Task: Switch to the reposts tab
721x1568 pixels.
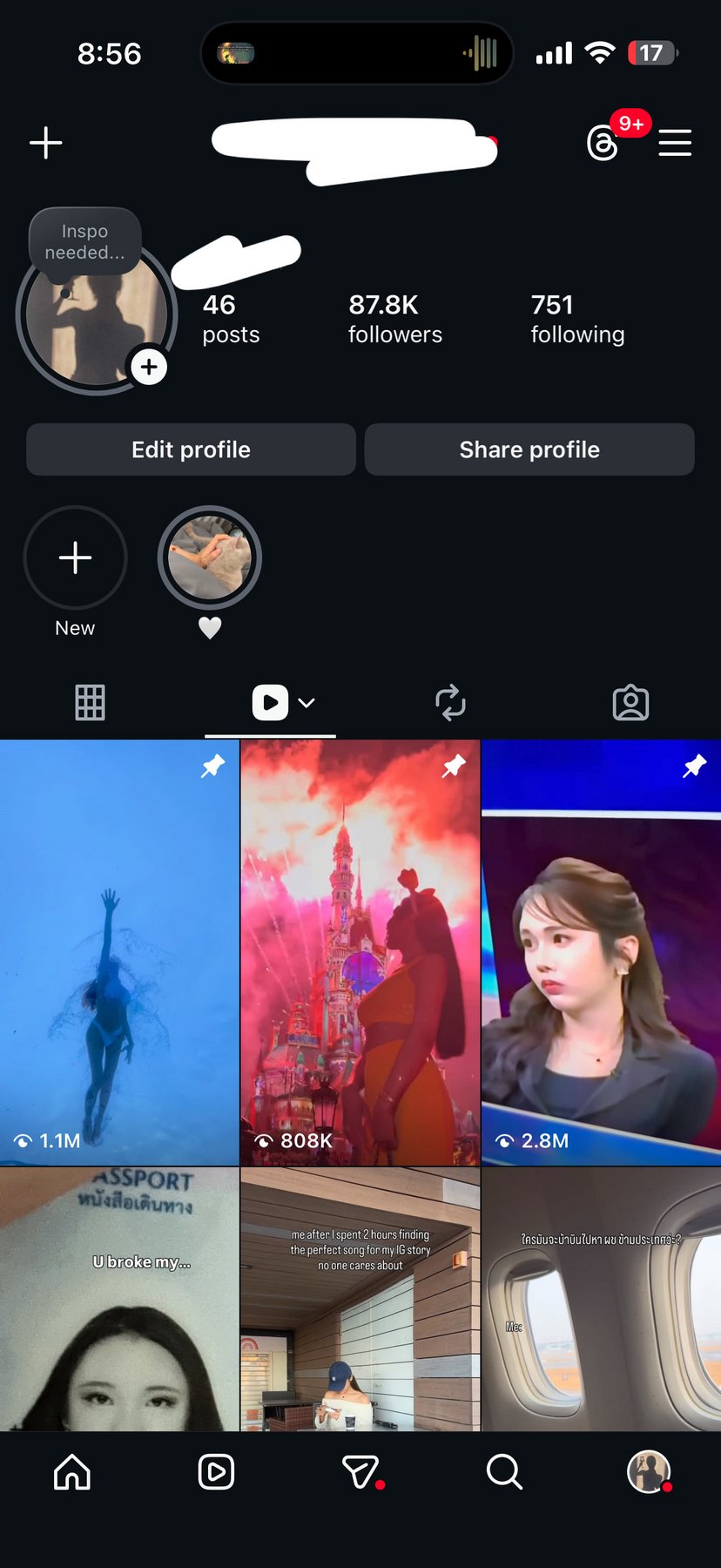Action: tap(450, 702)
